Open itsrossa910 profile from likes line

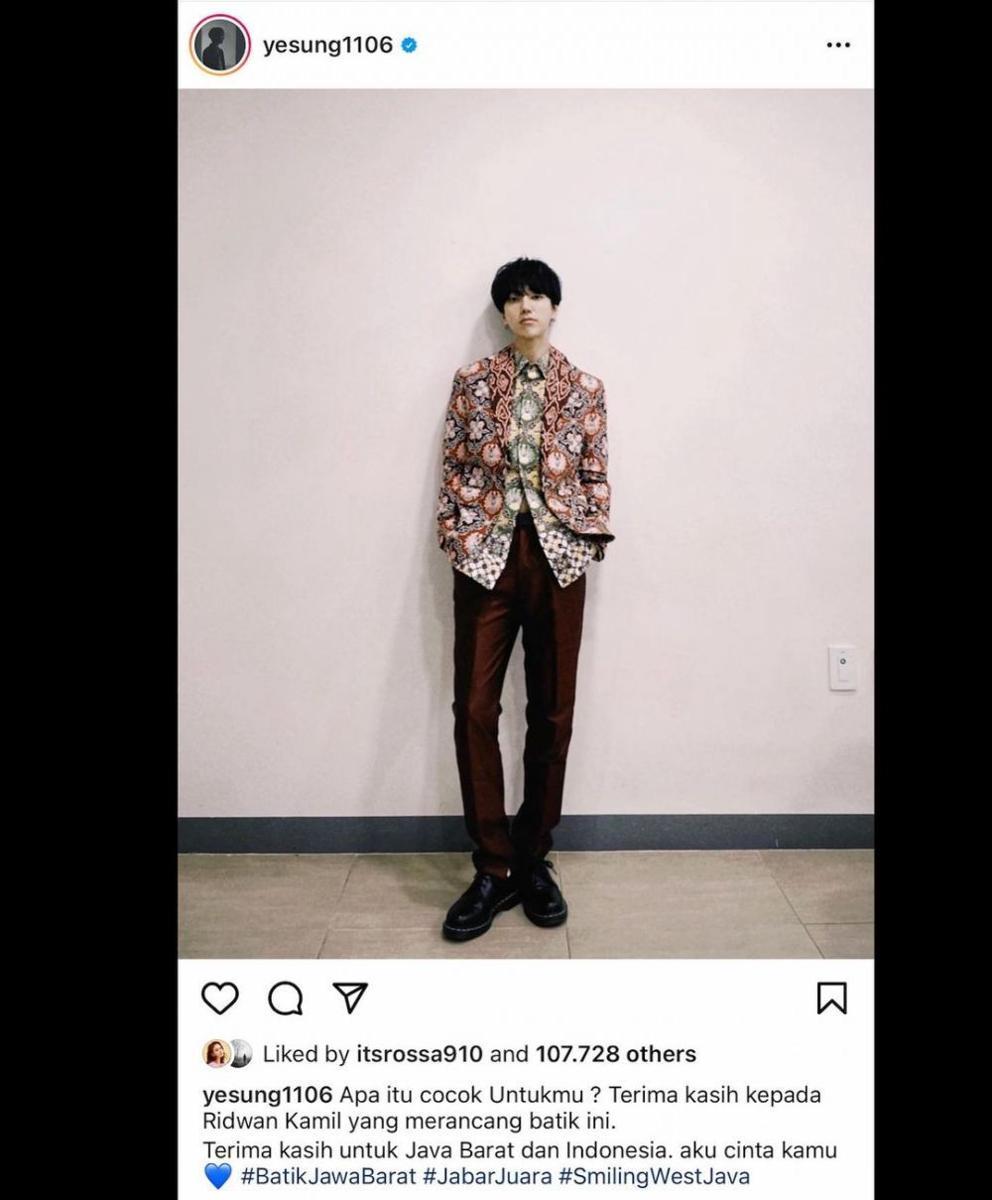tap(419, 1054)
